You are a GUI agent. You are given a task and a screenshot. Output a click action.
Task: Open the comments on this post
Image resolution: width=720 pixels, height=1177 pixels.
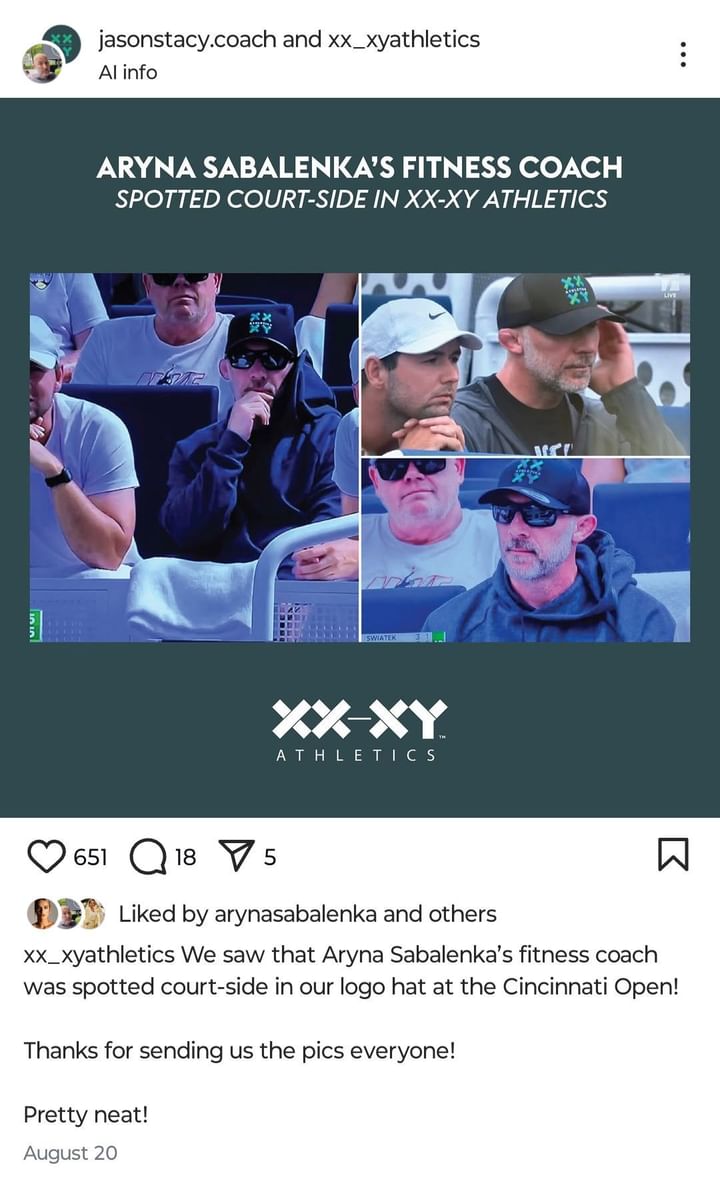pyautogui.click(x=148, y=856)
